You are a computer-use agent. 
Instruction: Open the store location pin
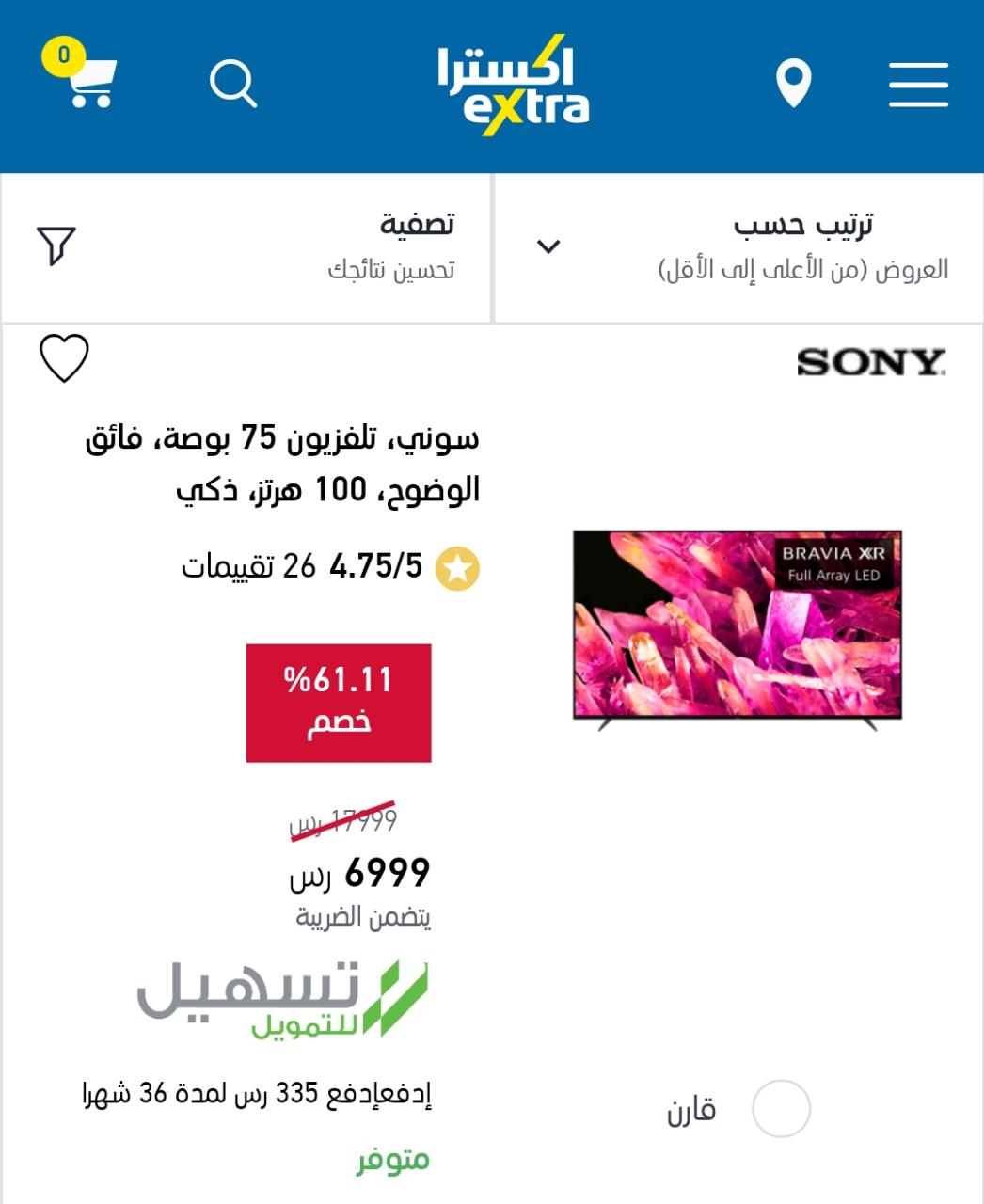[793, 84]
